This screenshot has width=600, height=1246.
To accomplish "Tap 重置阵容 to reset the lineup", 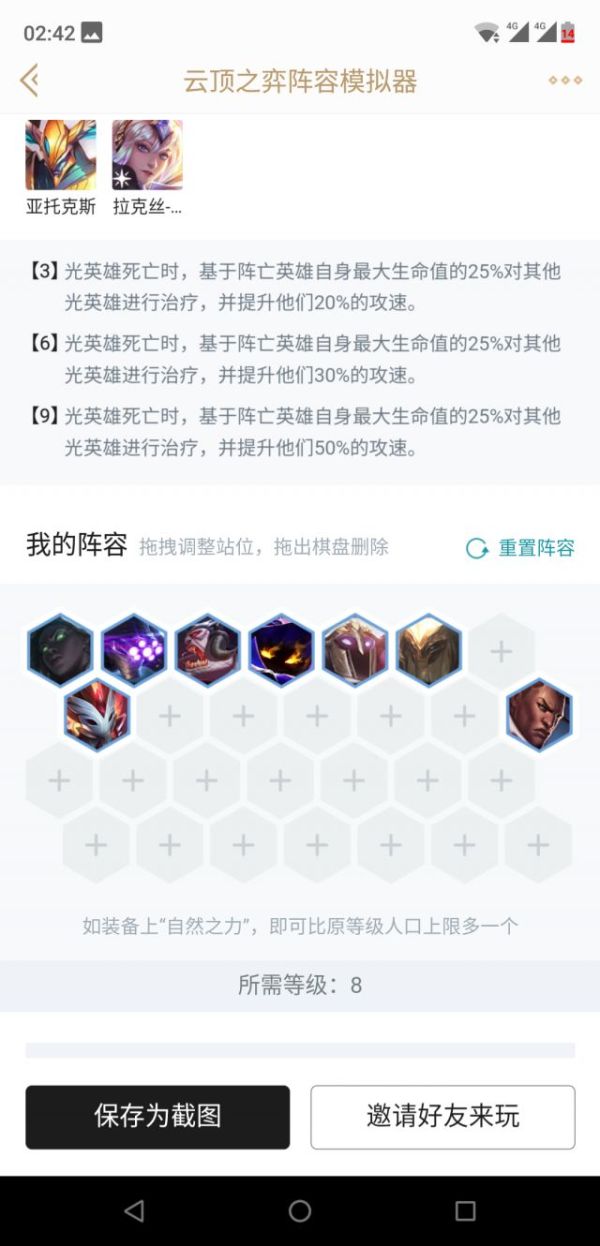I will tap(521, 548).
